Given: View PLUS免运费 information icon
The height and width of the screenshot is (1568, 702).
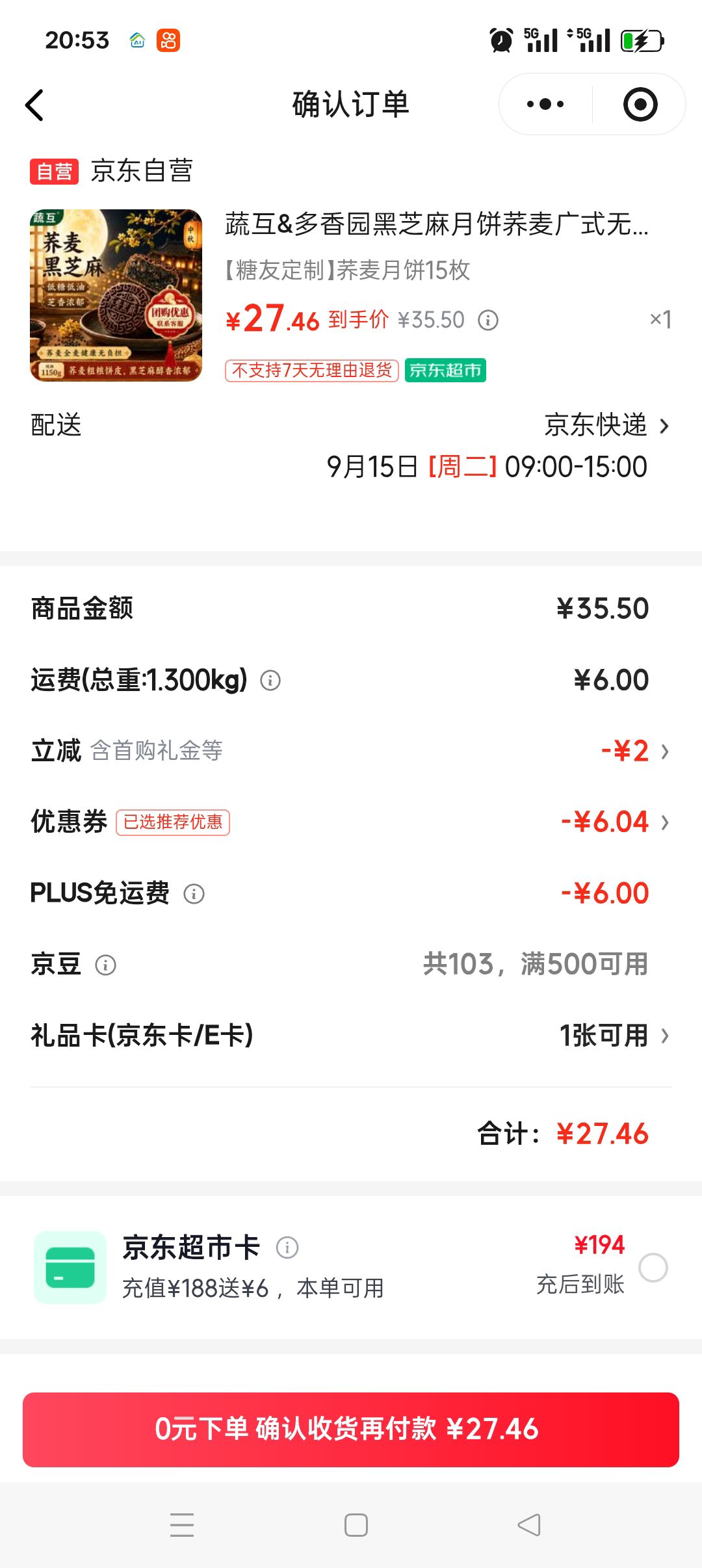Looking at the screenshot, I should [x=194, y=894].
